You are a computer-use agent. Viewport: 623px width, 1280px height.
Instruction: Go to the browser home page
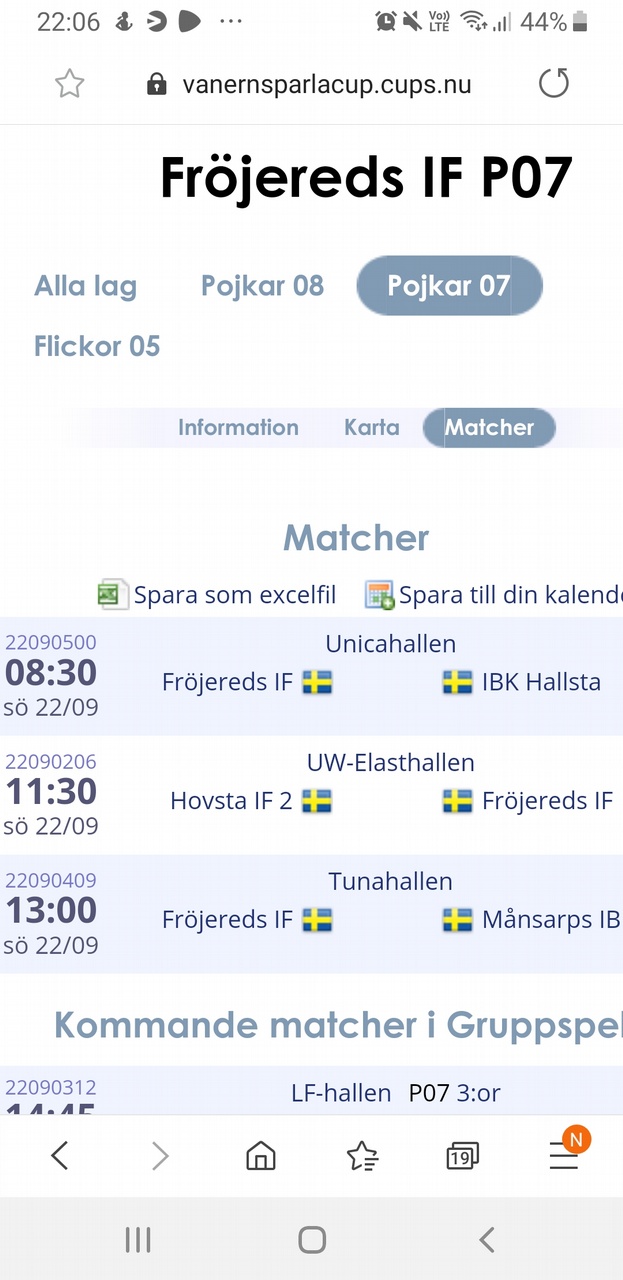(260, 1156)
